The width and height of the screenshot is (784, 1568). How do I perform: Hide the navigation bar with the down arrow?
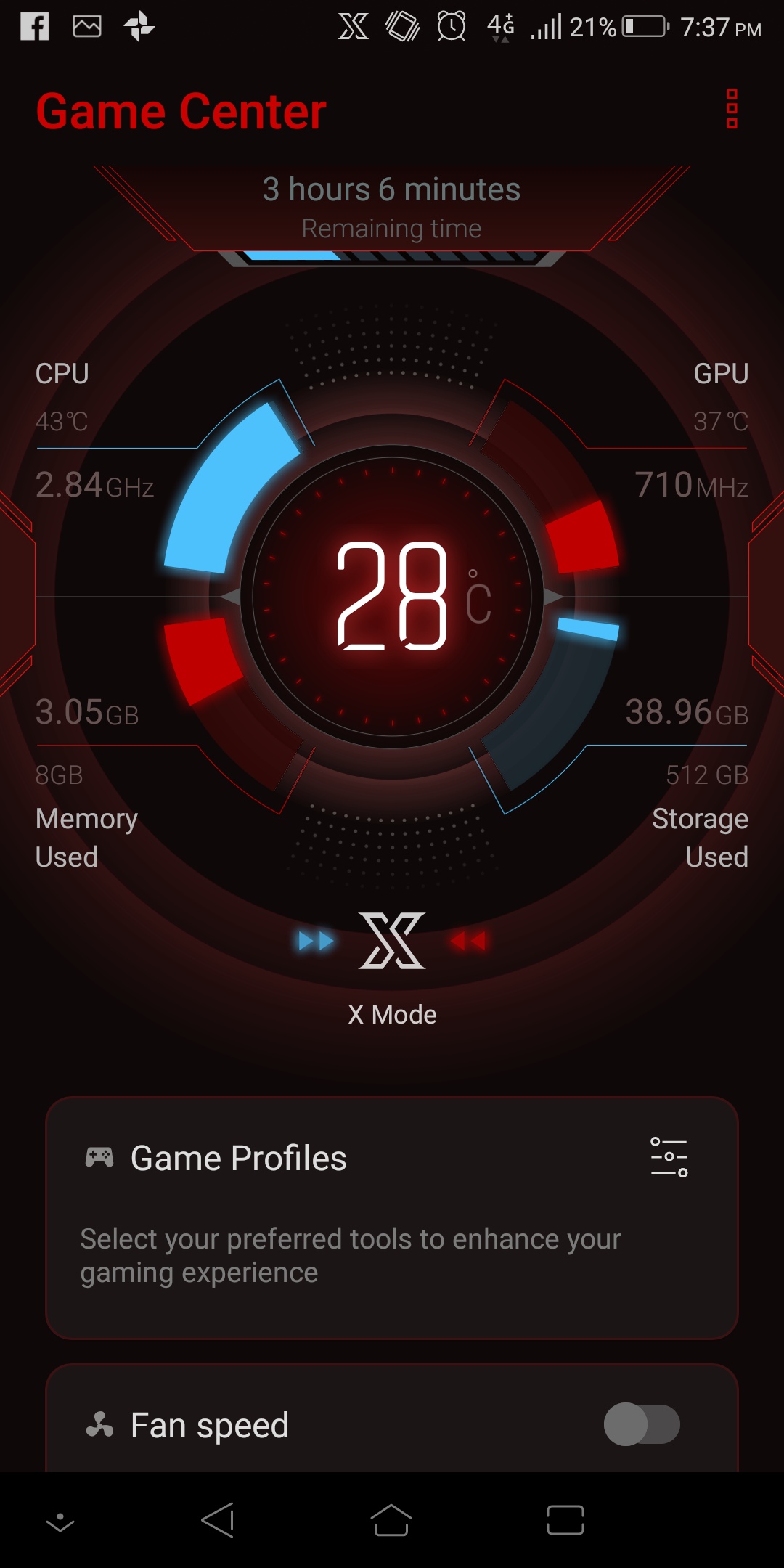[x=60, y=1522]
